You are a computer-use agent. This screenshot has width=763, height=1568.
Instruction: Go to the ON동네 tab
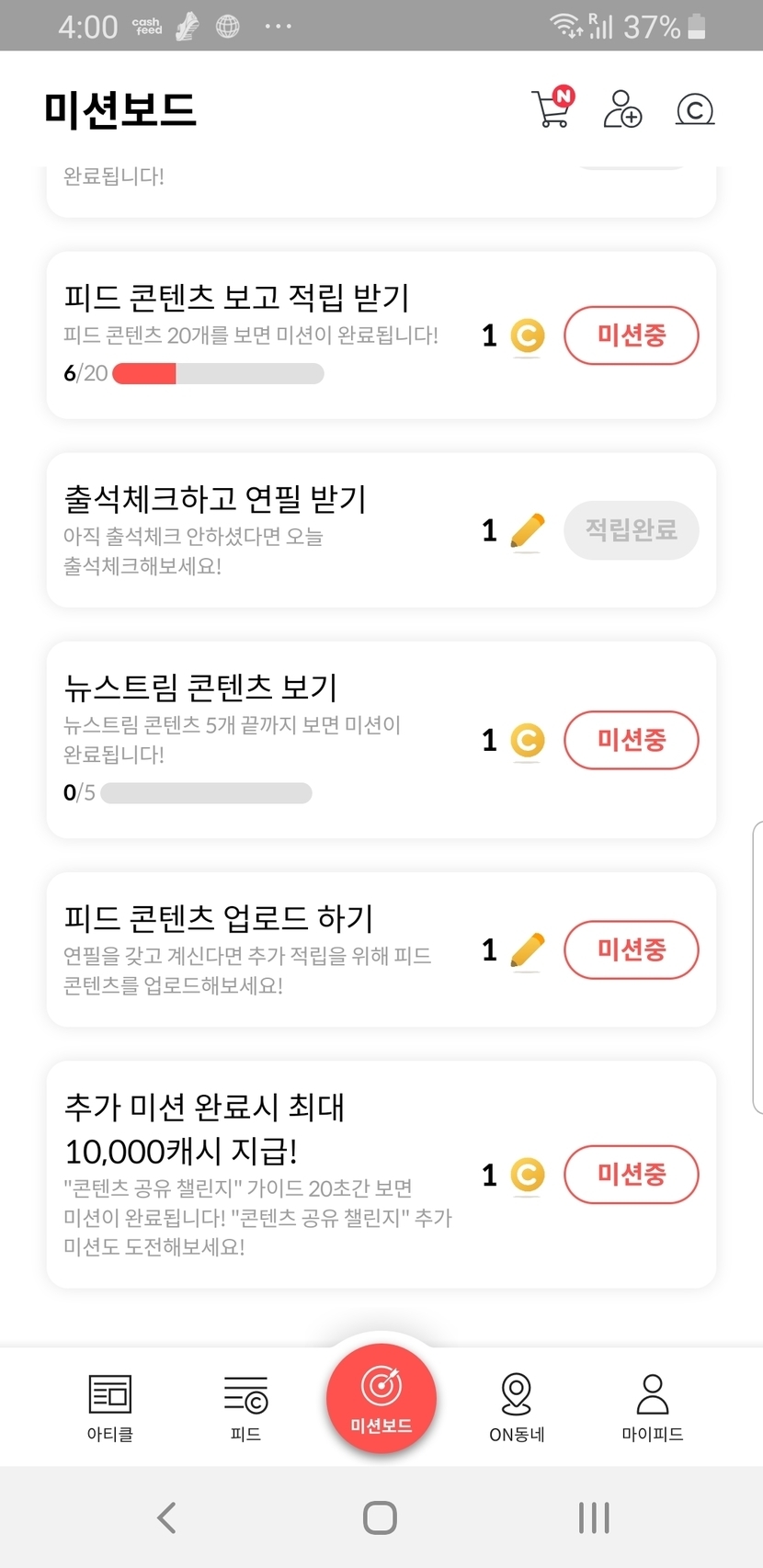517,1407
